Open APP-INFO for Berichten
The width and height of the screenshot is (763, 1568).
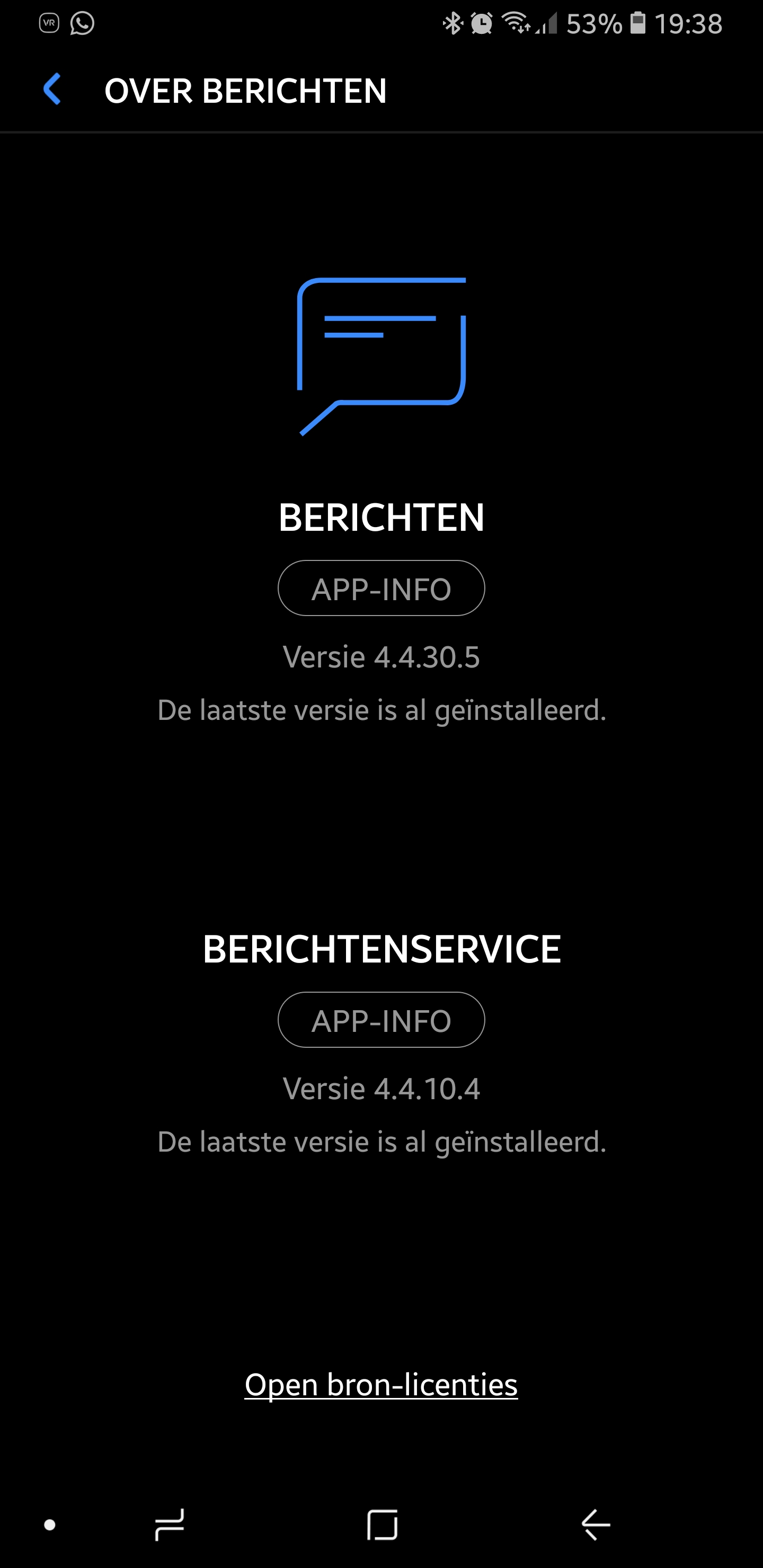(x=381, y=588)
